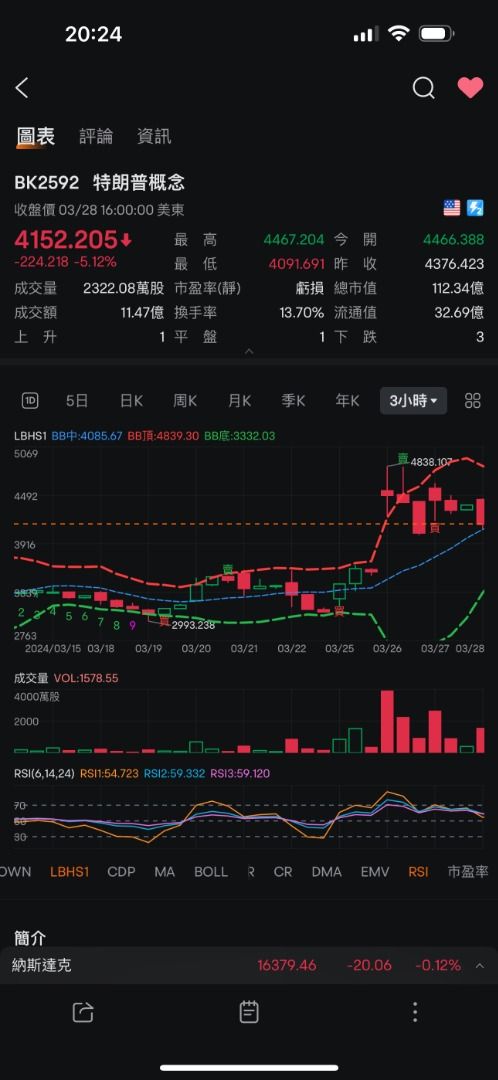Choose the MA indicator

pyautogui.click(x=165, y=871)
